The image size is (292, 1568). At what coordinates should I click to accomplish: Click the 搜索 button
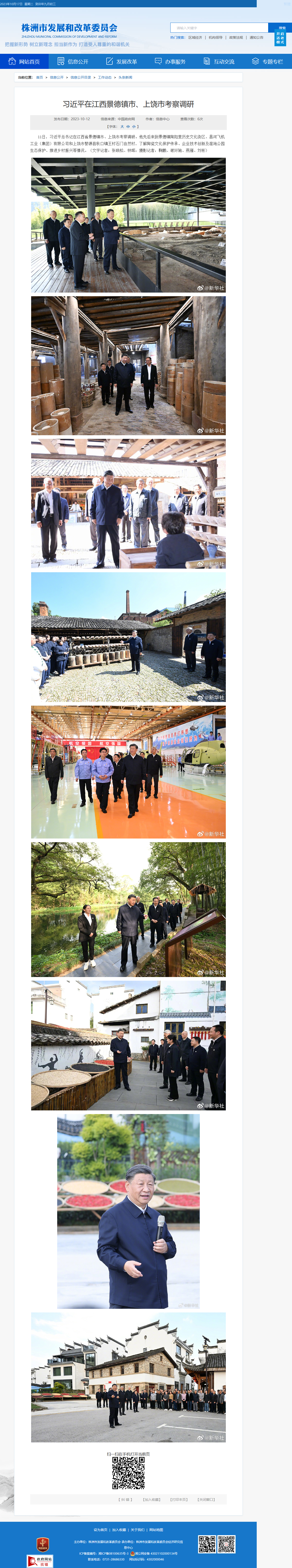281,28
